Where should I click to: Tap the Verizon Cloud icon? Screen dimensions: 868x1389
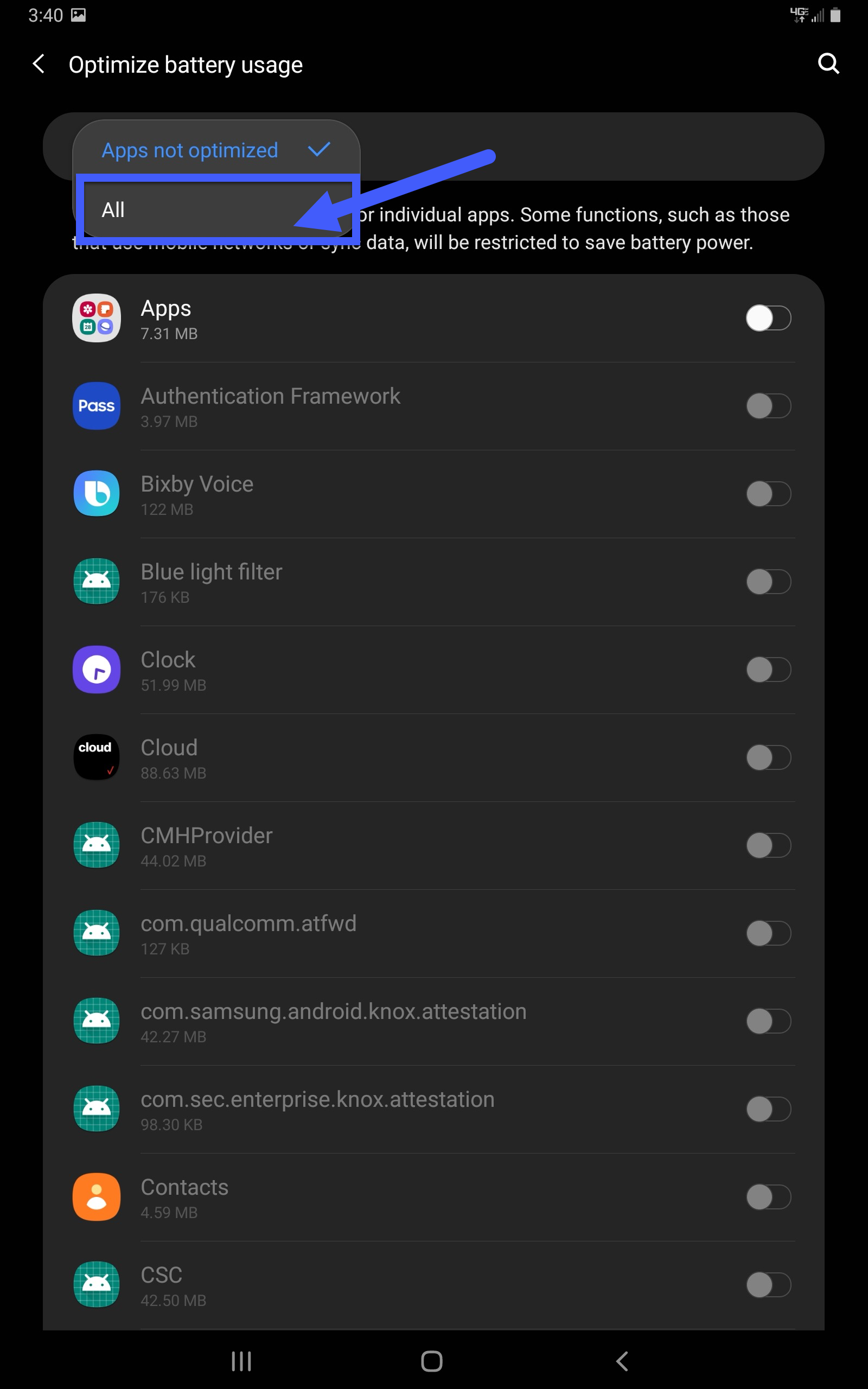96,757
